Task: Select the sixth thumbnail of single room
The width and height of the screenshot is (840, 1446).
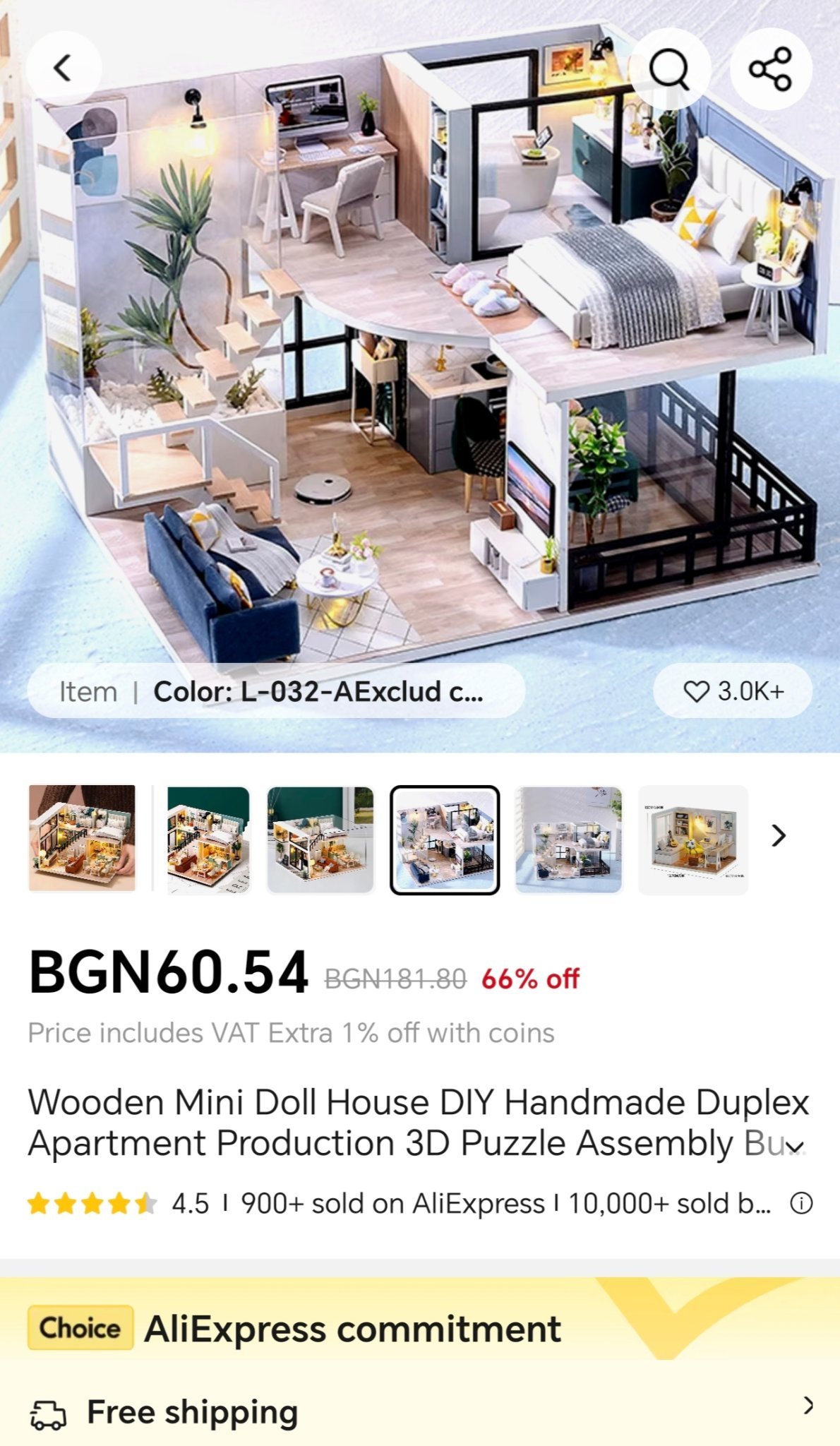Action: (693, 840)
